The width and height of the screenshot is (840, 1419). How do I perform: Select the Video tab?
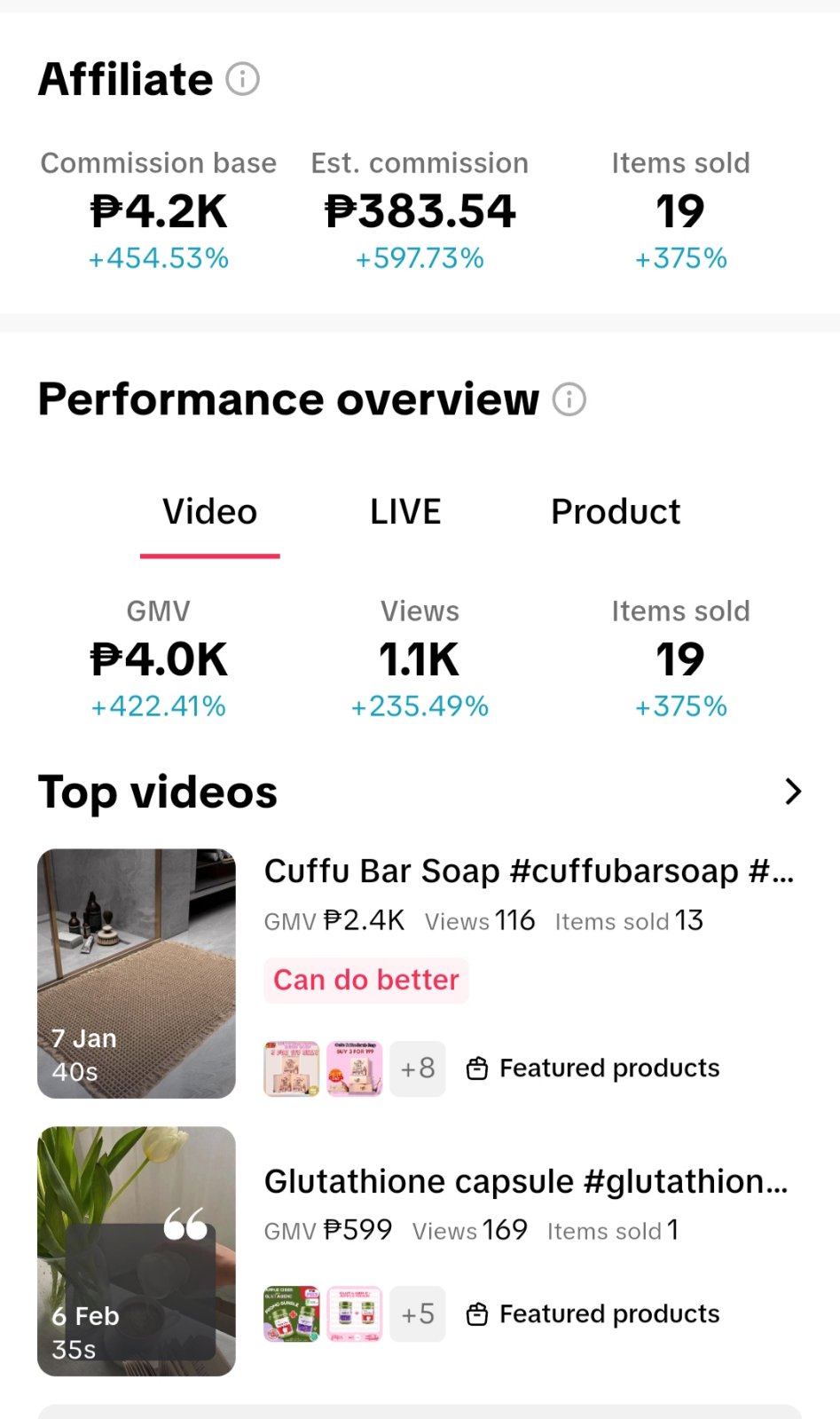(x=210, y=512)
